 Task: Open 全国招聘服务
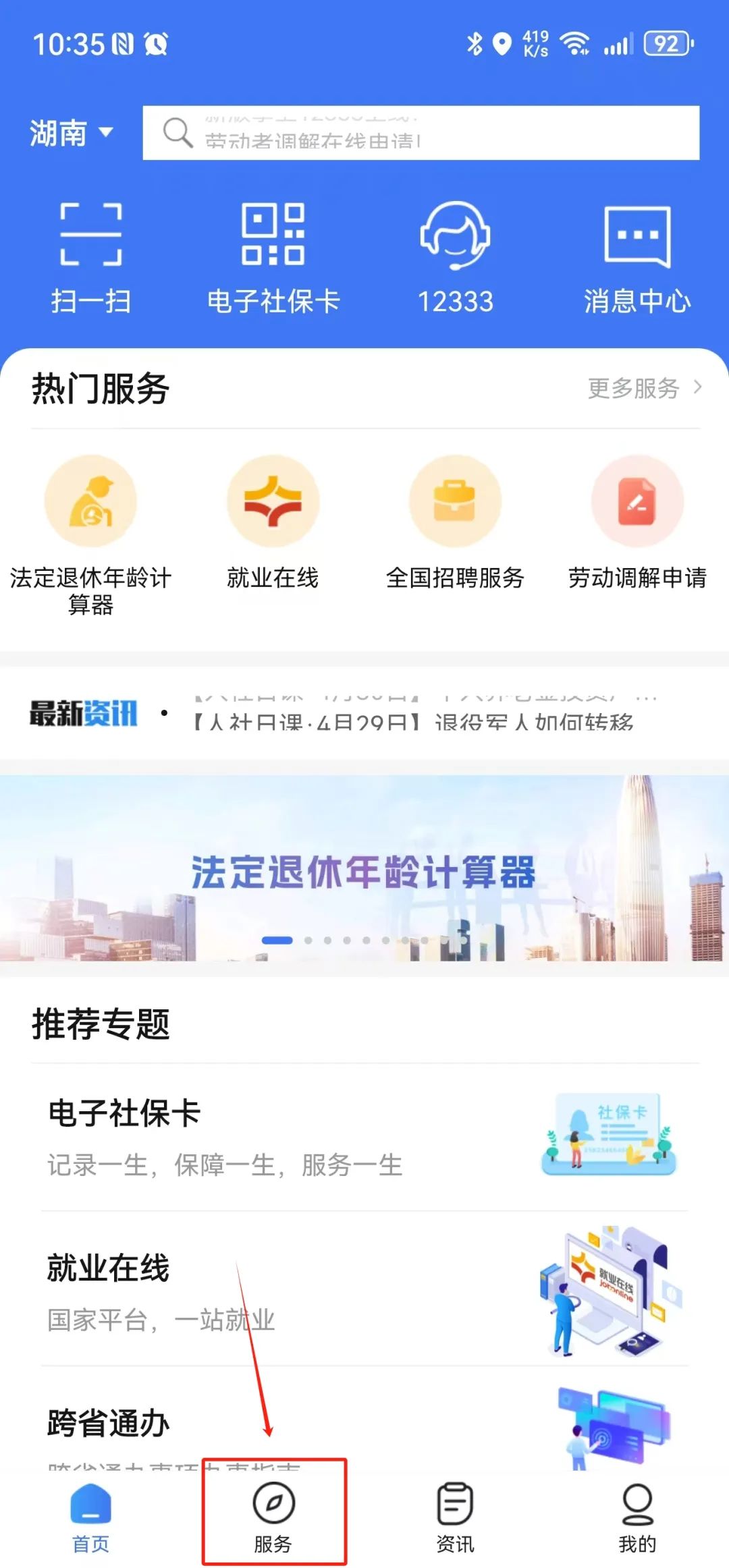pos(455,521)
